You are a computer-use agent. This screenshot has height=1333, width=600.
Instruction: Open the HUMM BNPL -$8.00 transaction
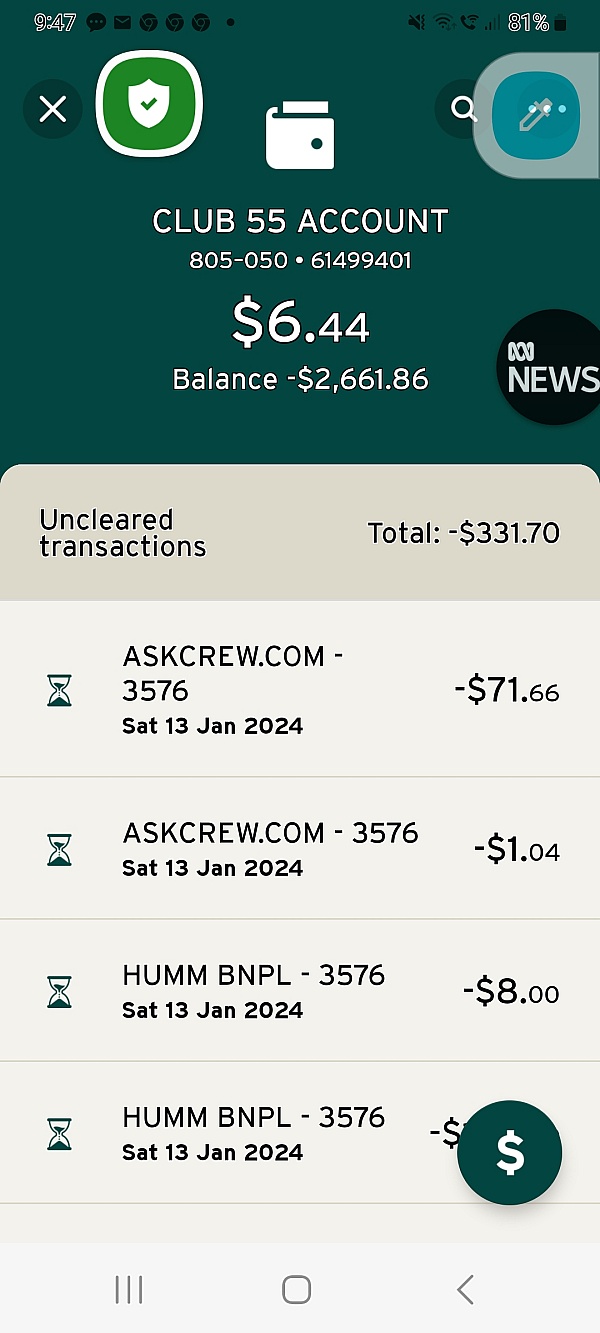[300, 991]
